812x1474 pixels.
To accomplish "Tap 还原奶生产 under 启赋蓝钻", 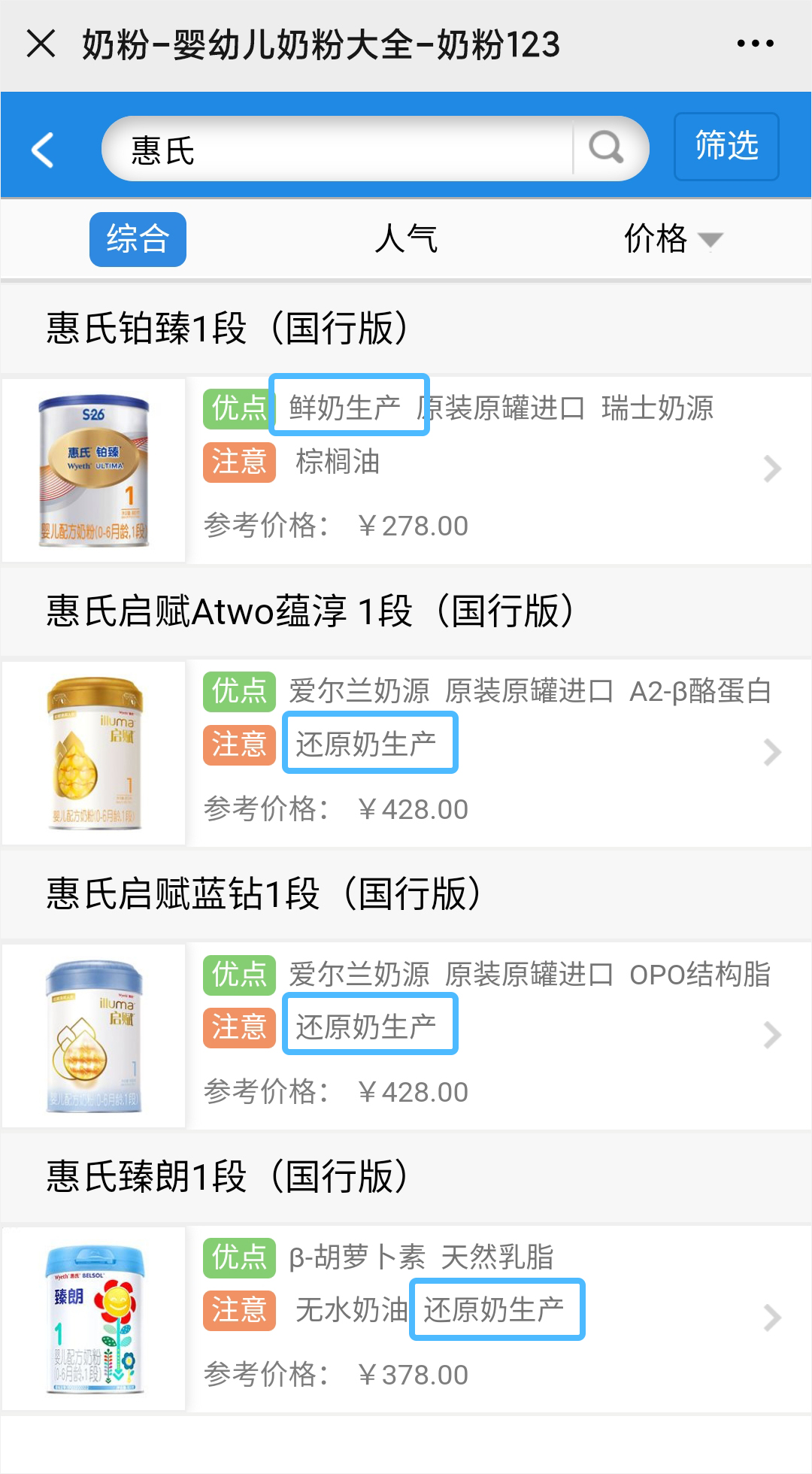I will tap(370, 1024).
